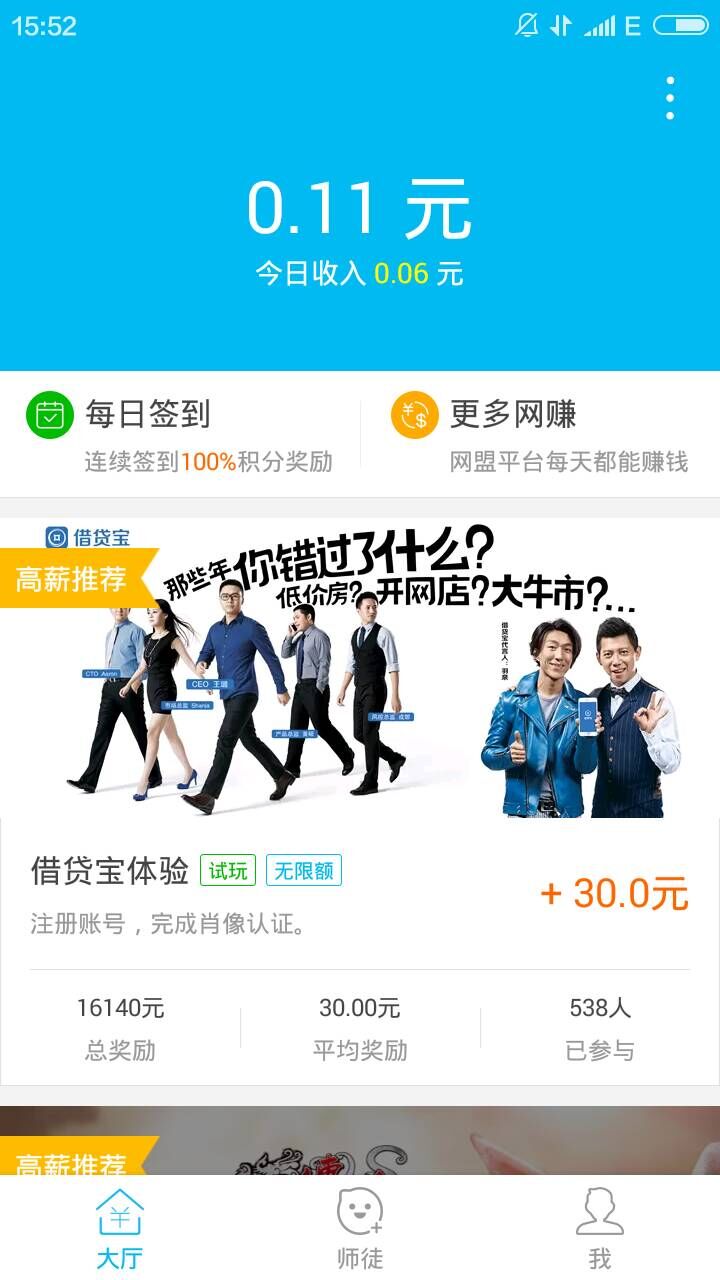Open the 借贷宝体验 task details

110,871
